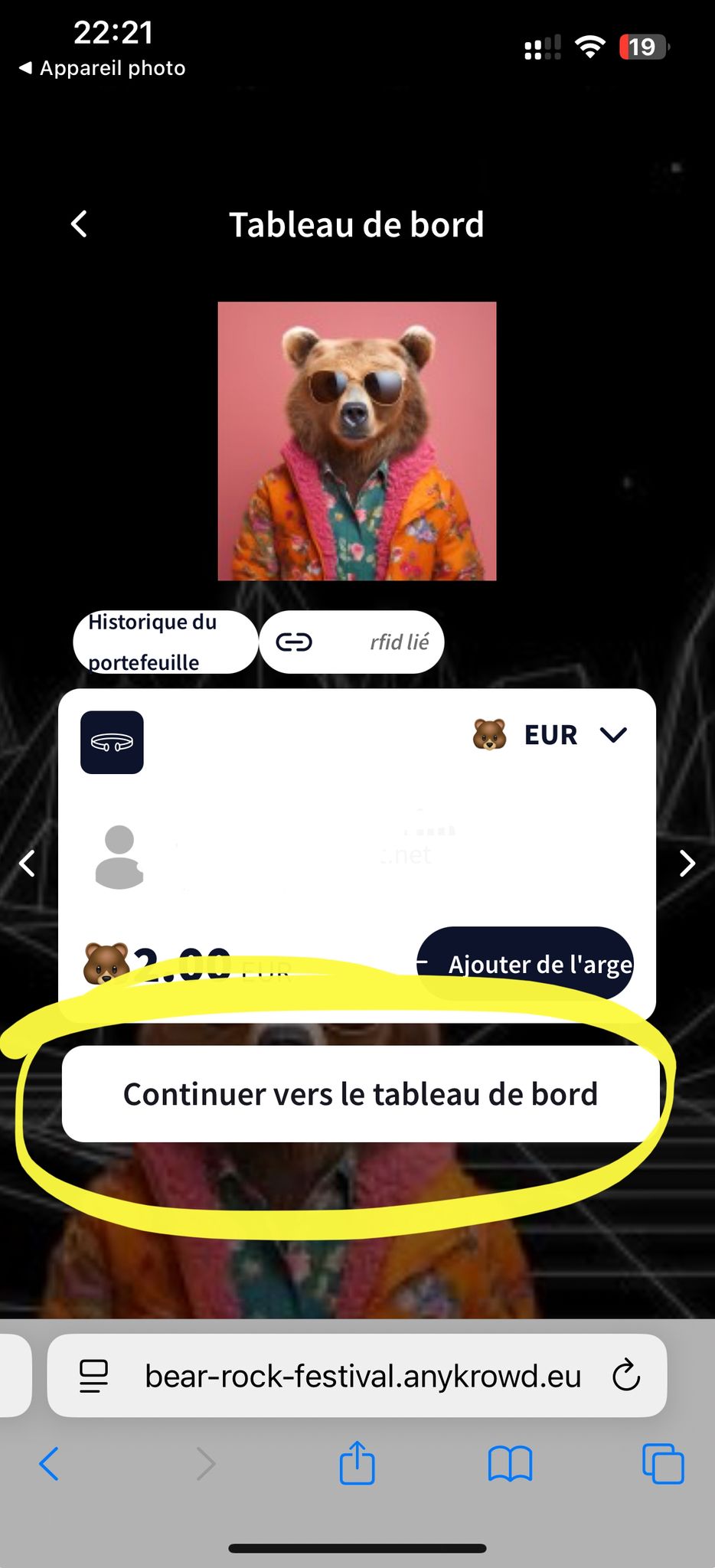Tap the wristband icon on wallet card
The width and height of the screenshot is (715, 1568).
112,742
